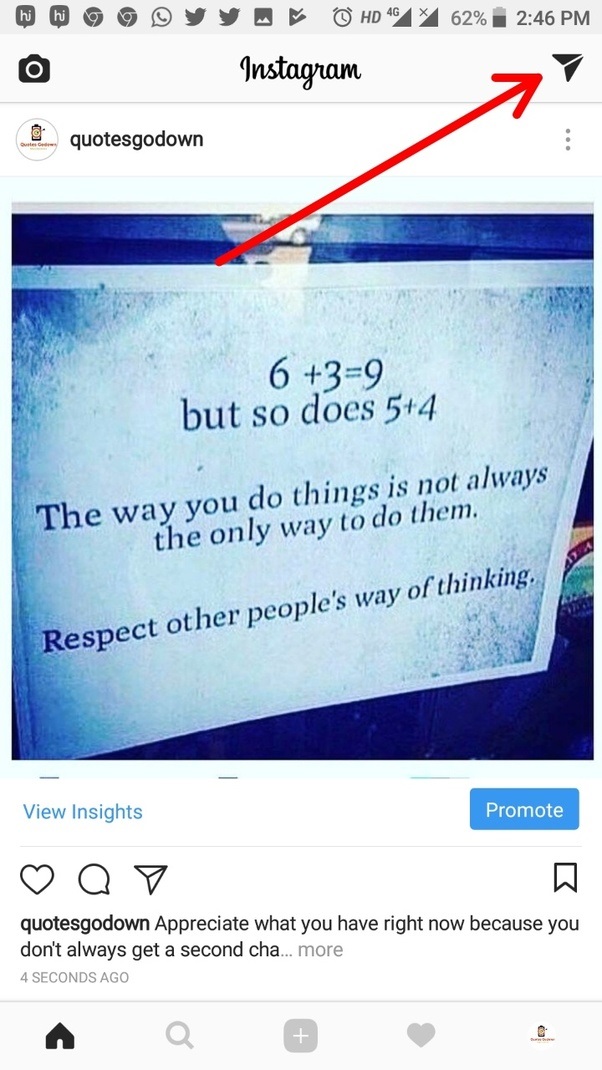Go to the Home feed tab
Screen dimensions: 602x1070
coord(60,1036)
